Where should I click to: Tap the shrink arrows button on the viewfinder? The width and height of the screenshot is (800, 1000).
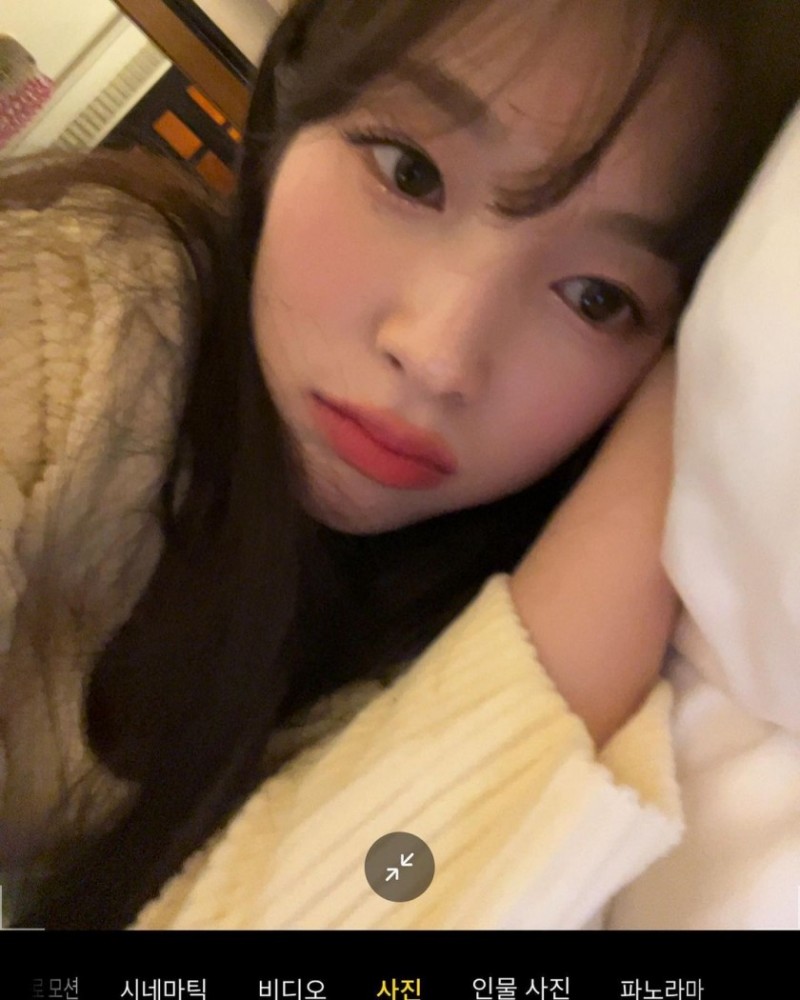(400, 867)
